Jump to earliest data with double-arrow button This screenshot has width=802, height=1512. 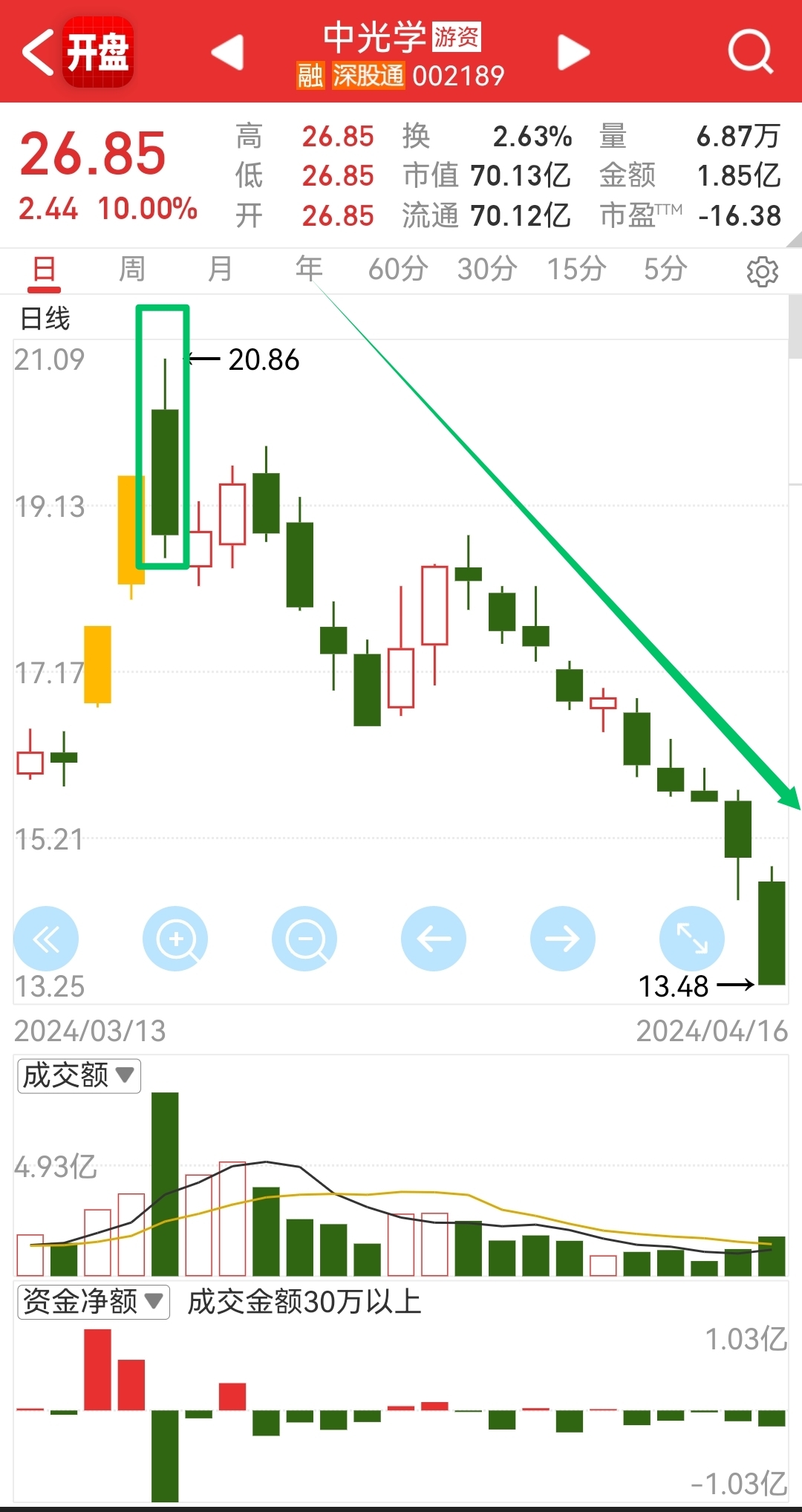click(x=46, y=939)
